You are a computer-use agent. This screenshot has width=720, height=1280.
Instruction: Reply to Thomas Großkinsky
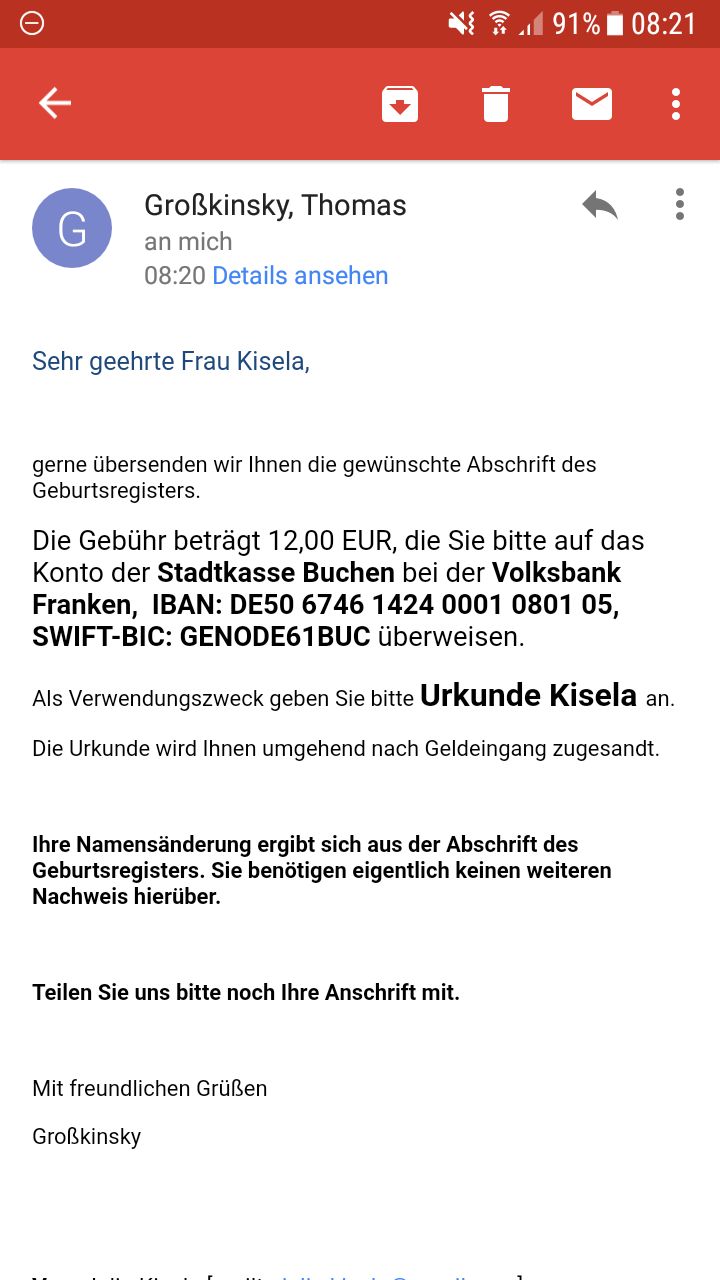[600, 205]
